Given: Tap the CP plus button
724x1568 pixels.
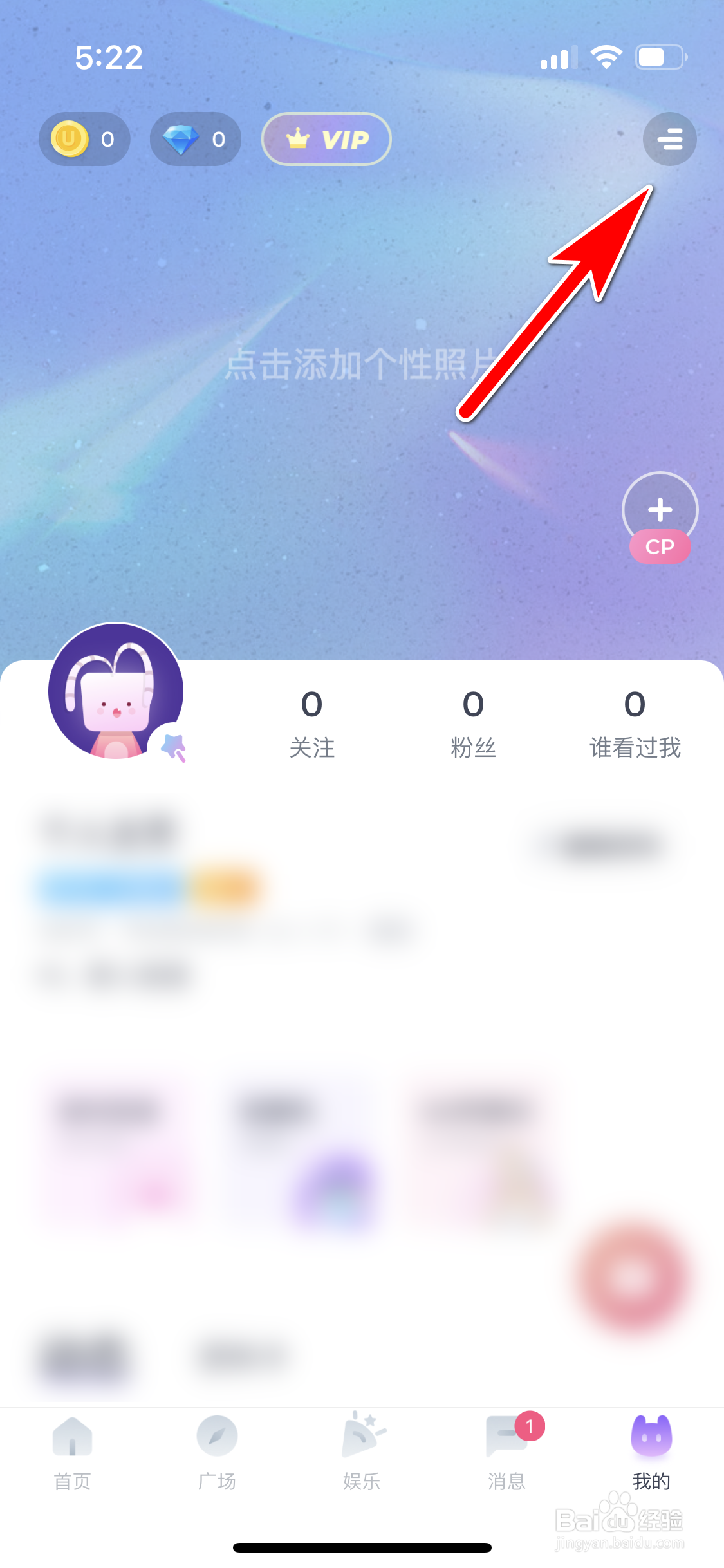Looking at the screenshot, I should [x=659, y=510].
